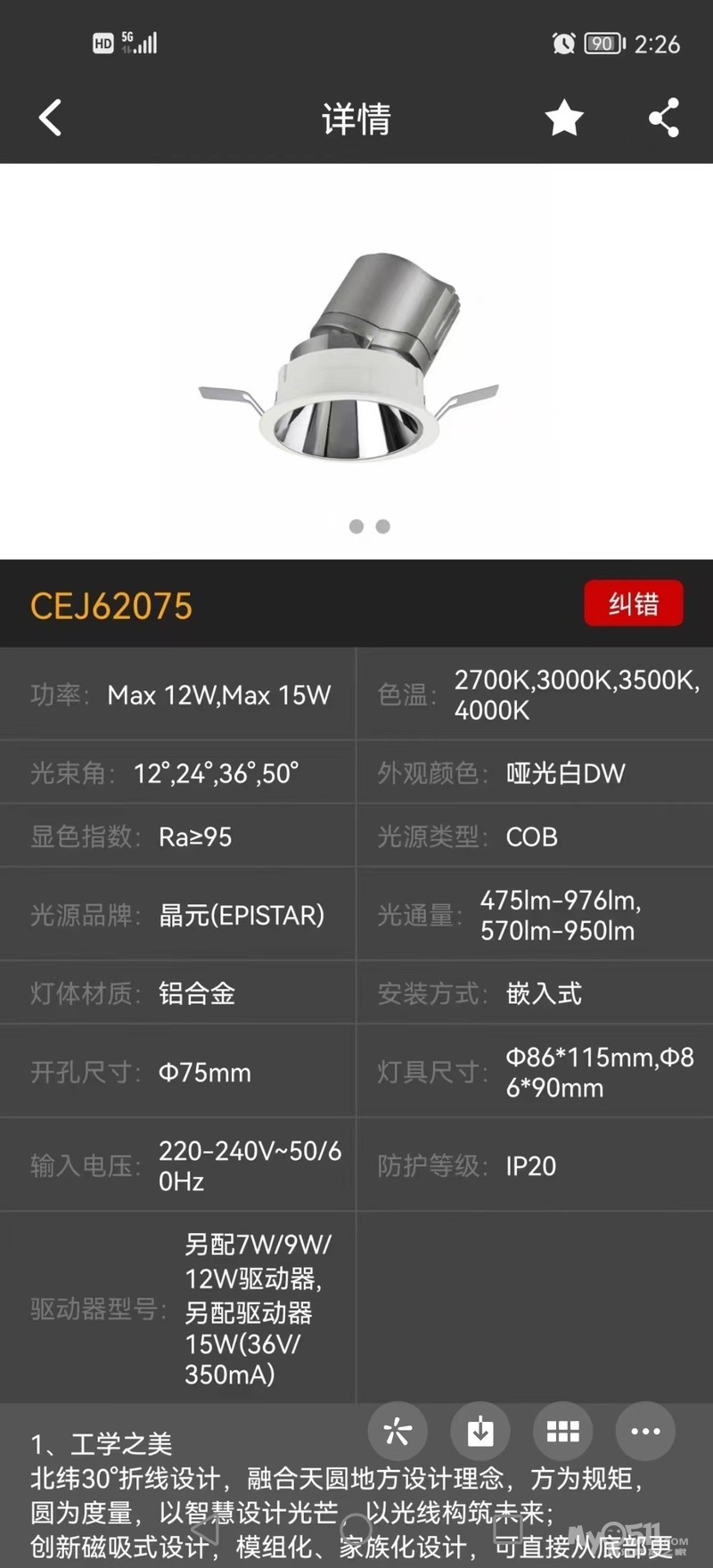
Task: Open the floating three-dots more menu
Action: point(645,1432)
